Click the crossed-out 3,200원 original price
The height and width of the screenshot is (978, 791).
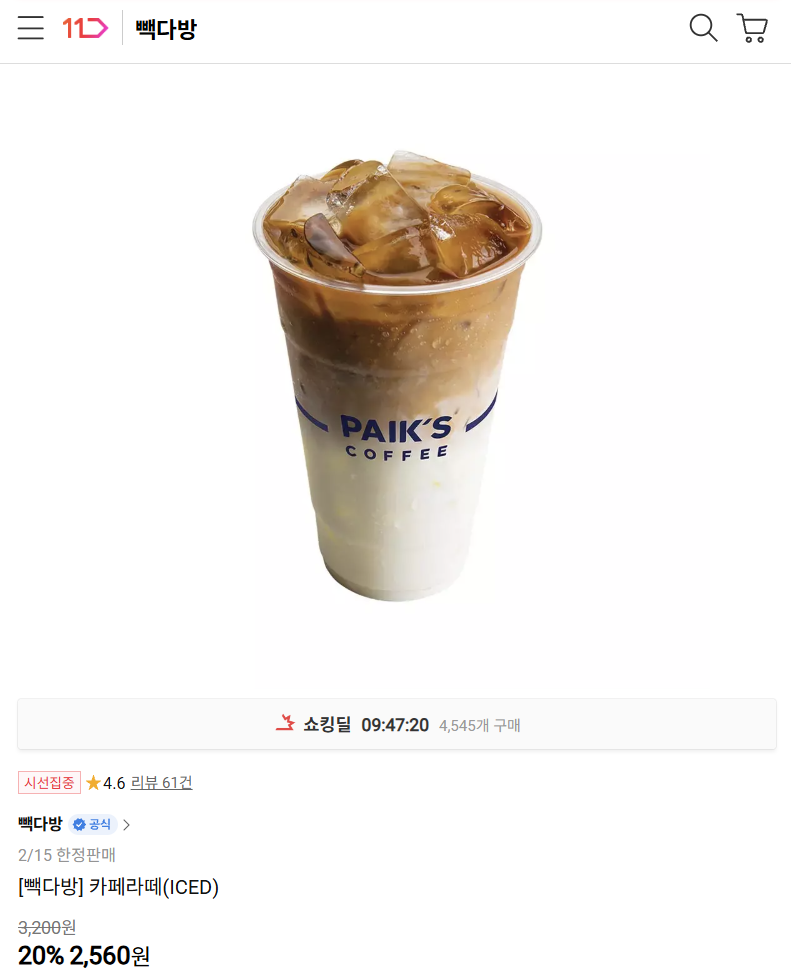pyautogui.click(x=49, y=928)
